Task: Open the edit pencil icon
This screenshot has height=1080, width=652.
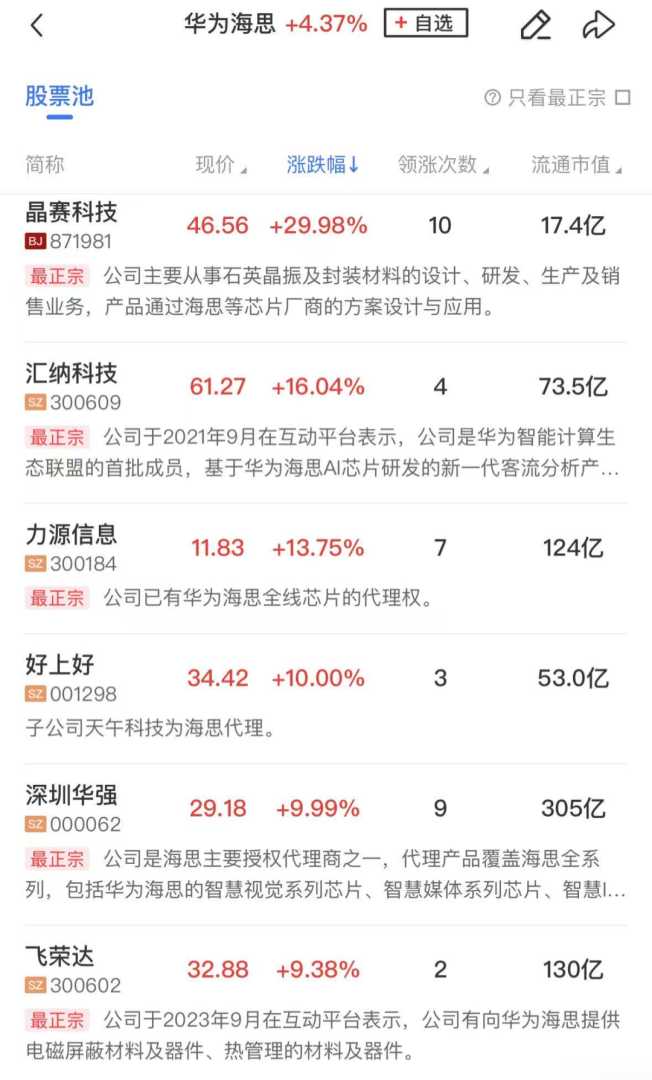Action: click(x=536, y=26)
